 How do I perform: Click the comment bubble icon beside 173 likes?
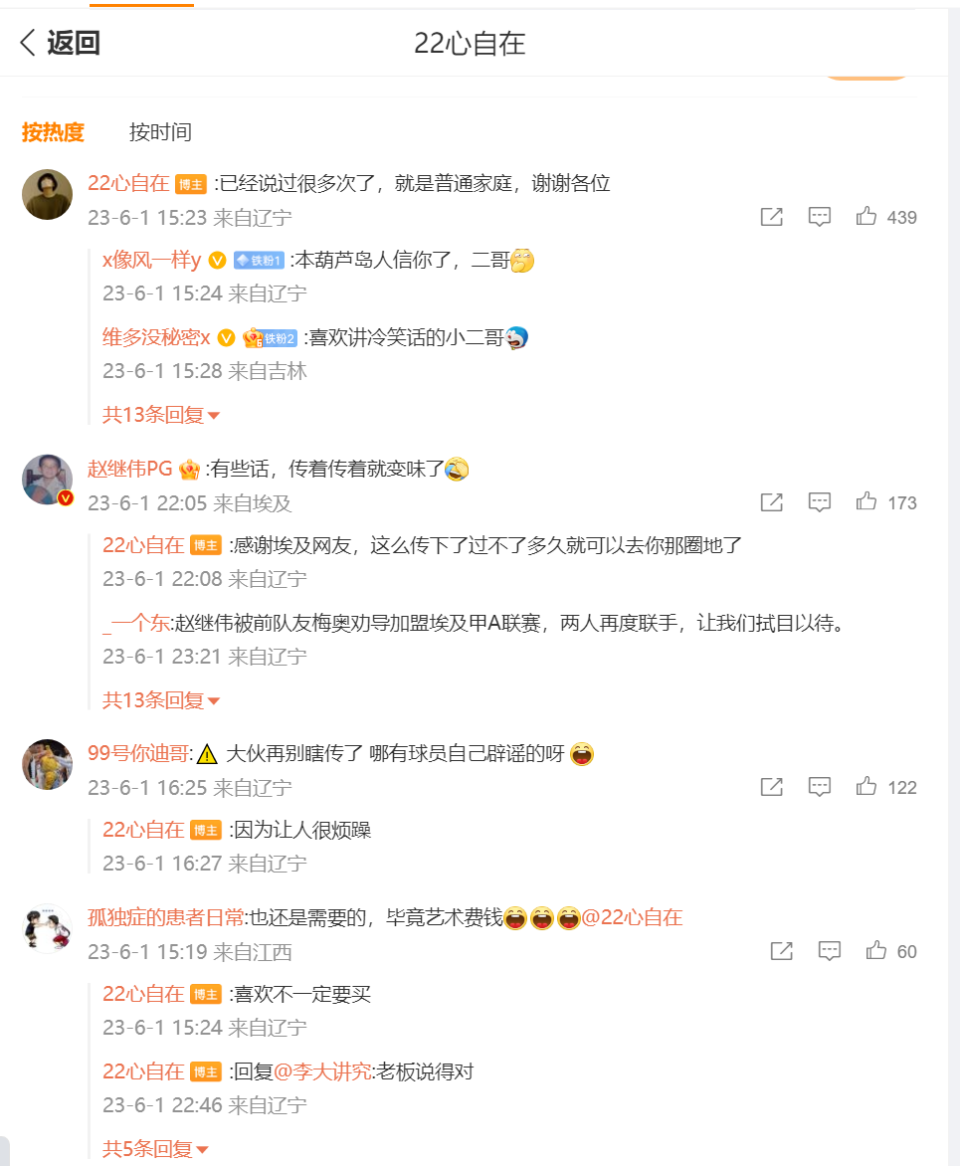pyautogui.click(x=819, y=502)
